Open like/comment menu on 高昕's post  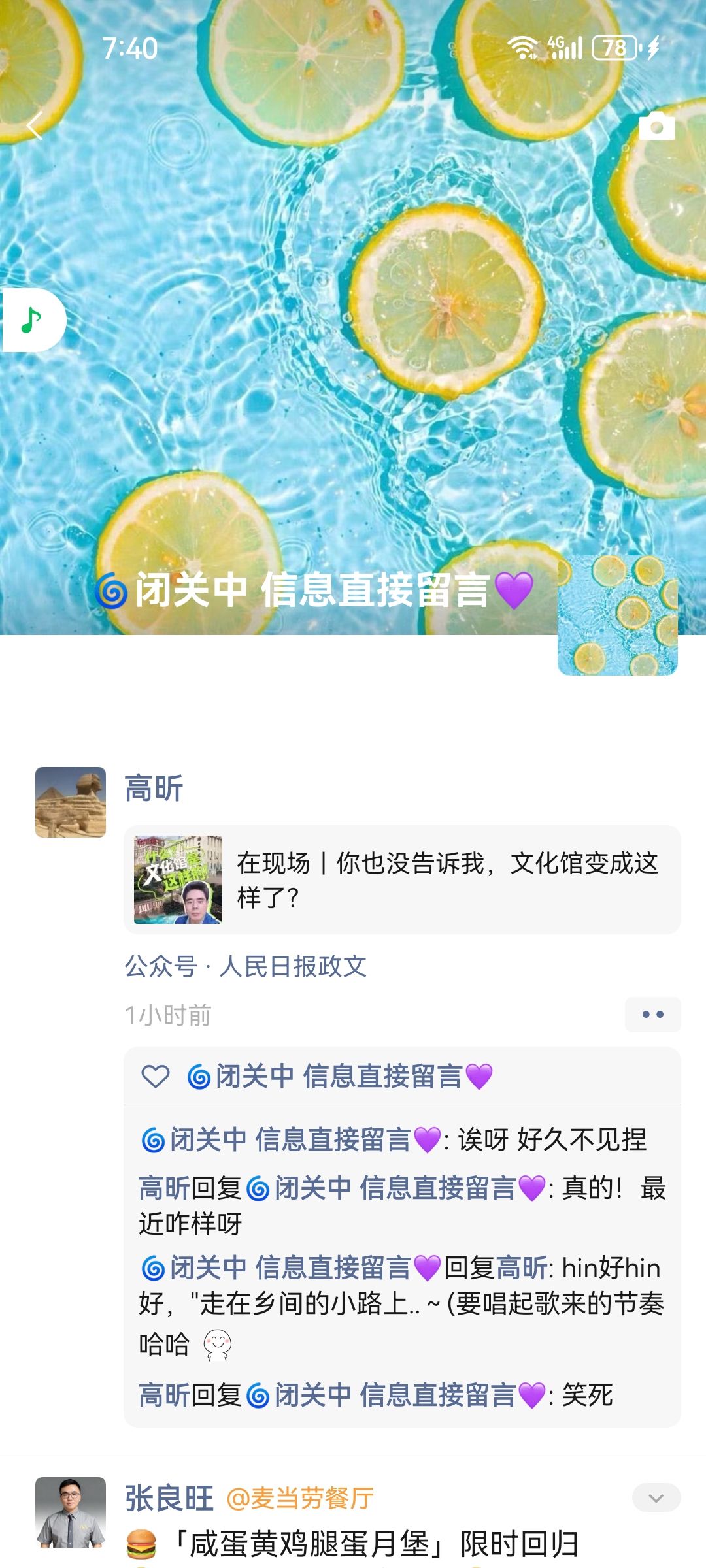[x=652, y=1015]
